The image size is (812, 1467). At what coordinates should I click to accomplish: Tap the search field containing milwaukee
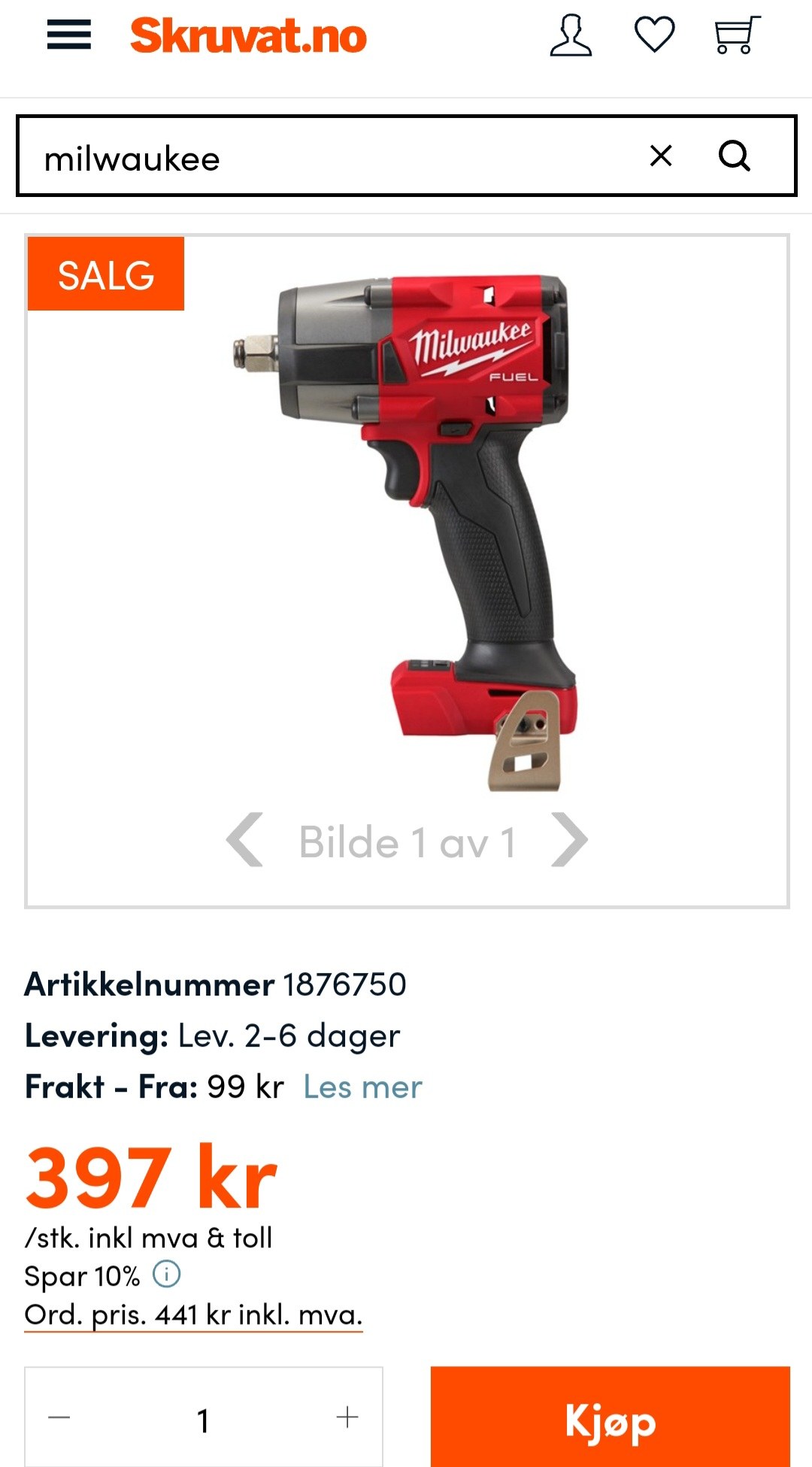[331, 156]
